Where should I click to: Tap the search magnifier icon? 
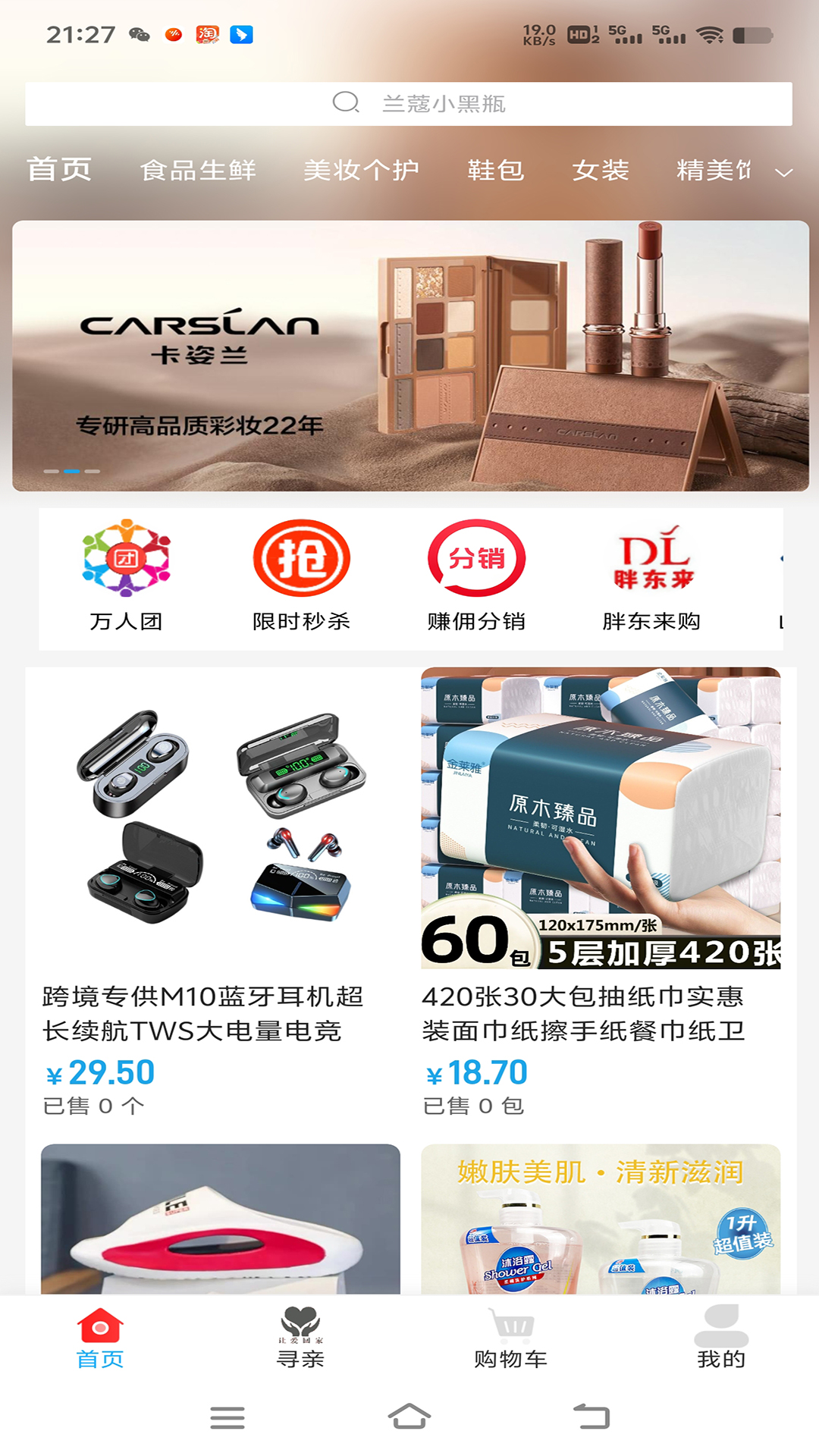pyautogui.click(x=347, y=103)
